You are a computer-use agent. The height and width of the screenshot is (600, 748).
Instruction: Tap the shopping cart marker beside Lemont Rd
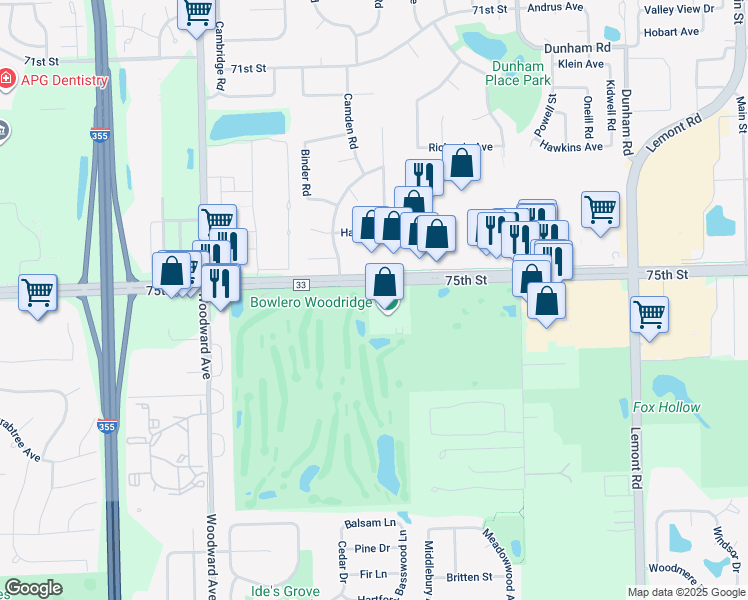tap(649, 315)
